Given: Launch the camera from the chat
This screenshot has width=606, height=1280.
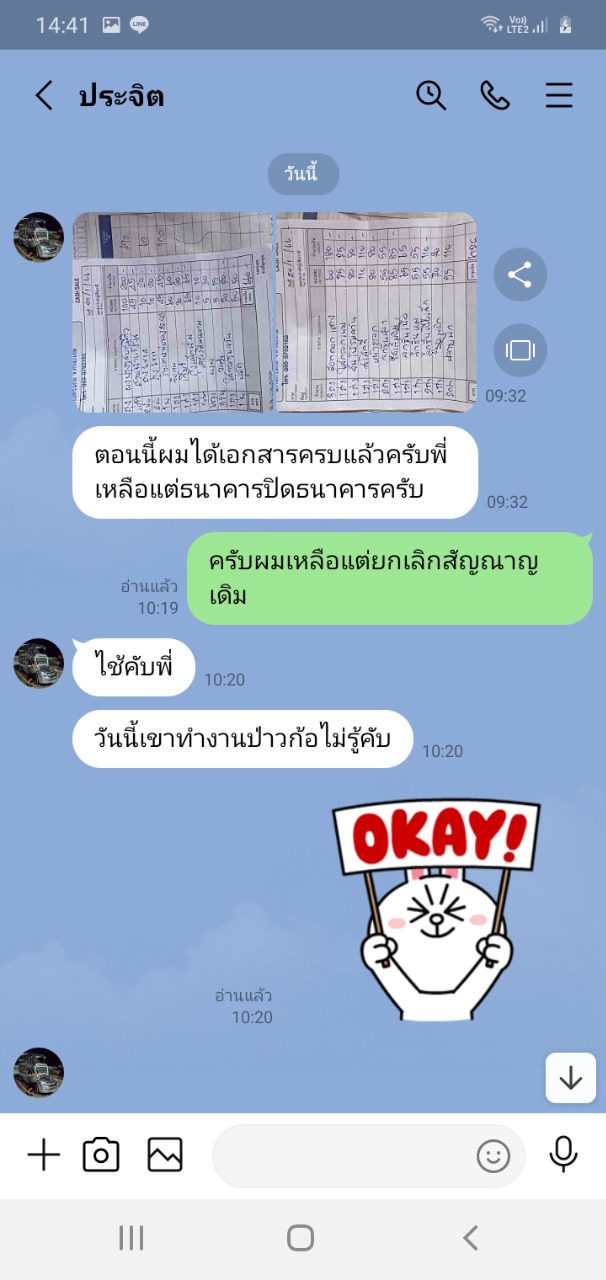Looking at the screenshot, I should coord(101,1156).
